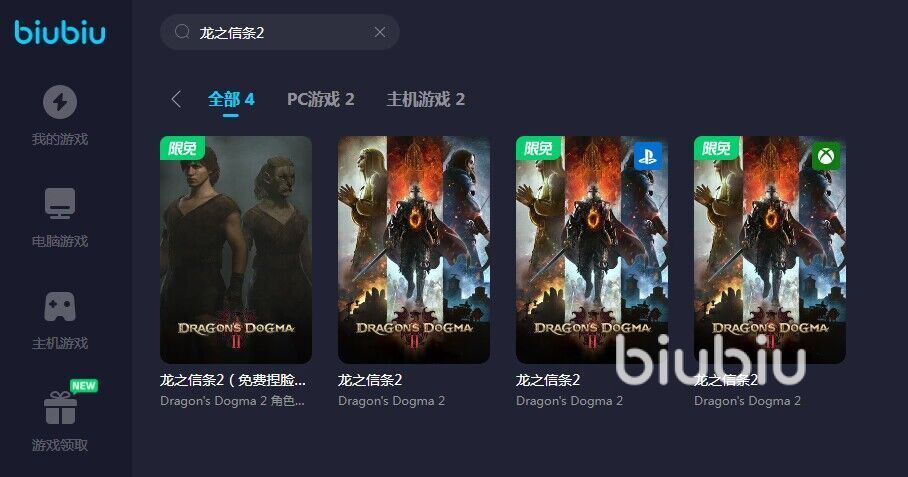The image size is (908, 477).
Task: Tap the search field showing 龙之信条2
Action: pyautogui.click(x=270, y=32)
